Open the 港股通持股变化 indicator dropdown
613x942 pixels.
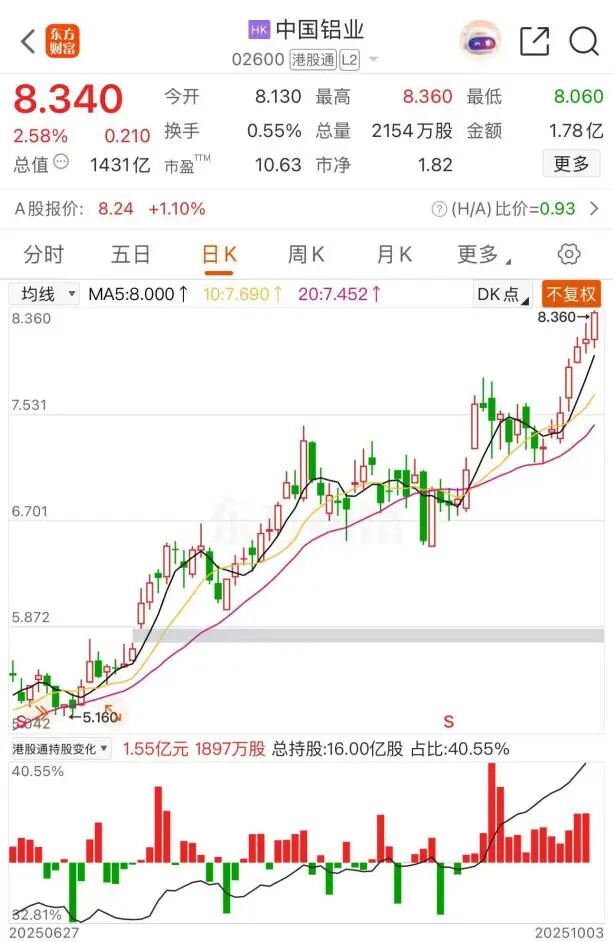61,748
